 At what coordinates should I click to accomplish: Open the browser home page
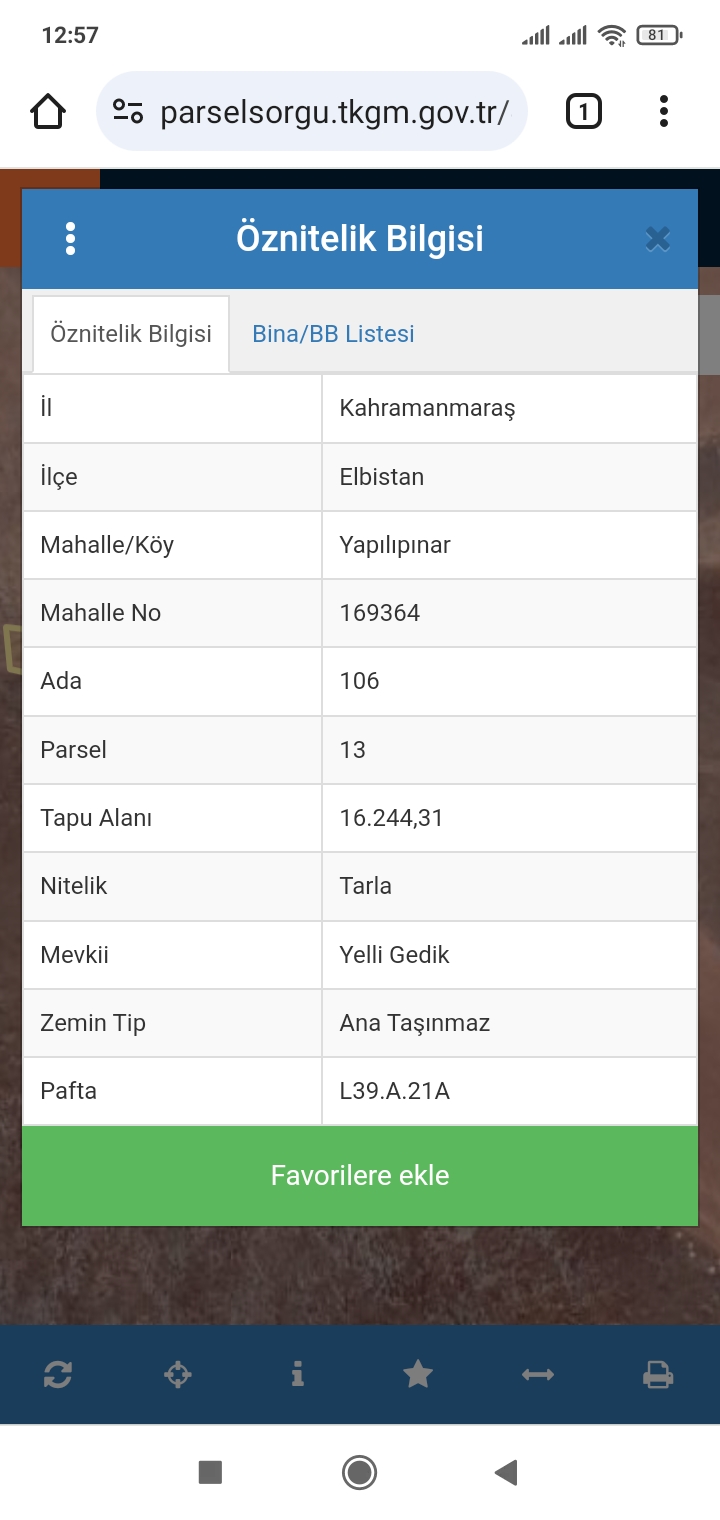pyautogui.click(x=48, y=111)
